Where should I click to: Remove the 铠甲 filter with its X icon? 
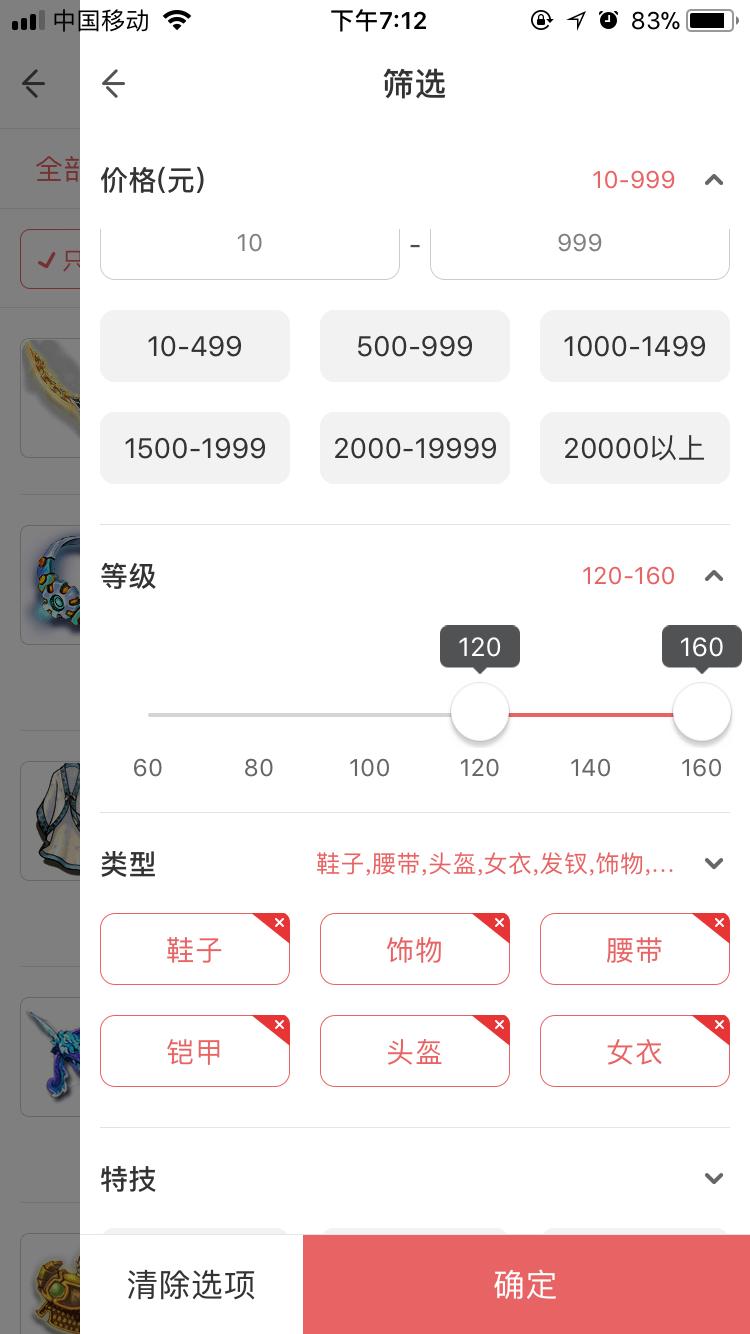pyautogui.click(x=277, y=1025)
